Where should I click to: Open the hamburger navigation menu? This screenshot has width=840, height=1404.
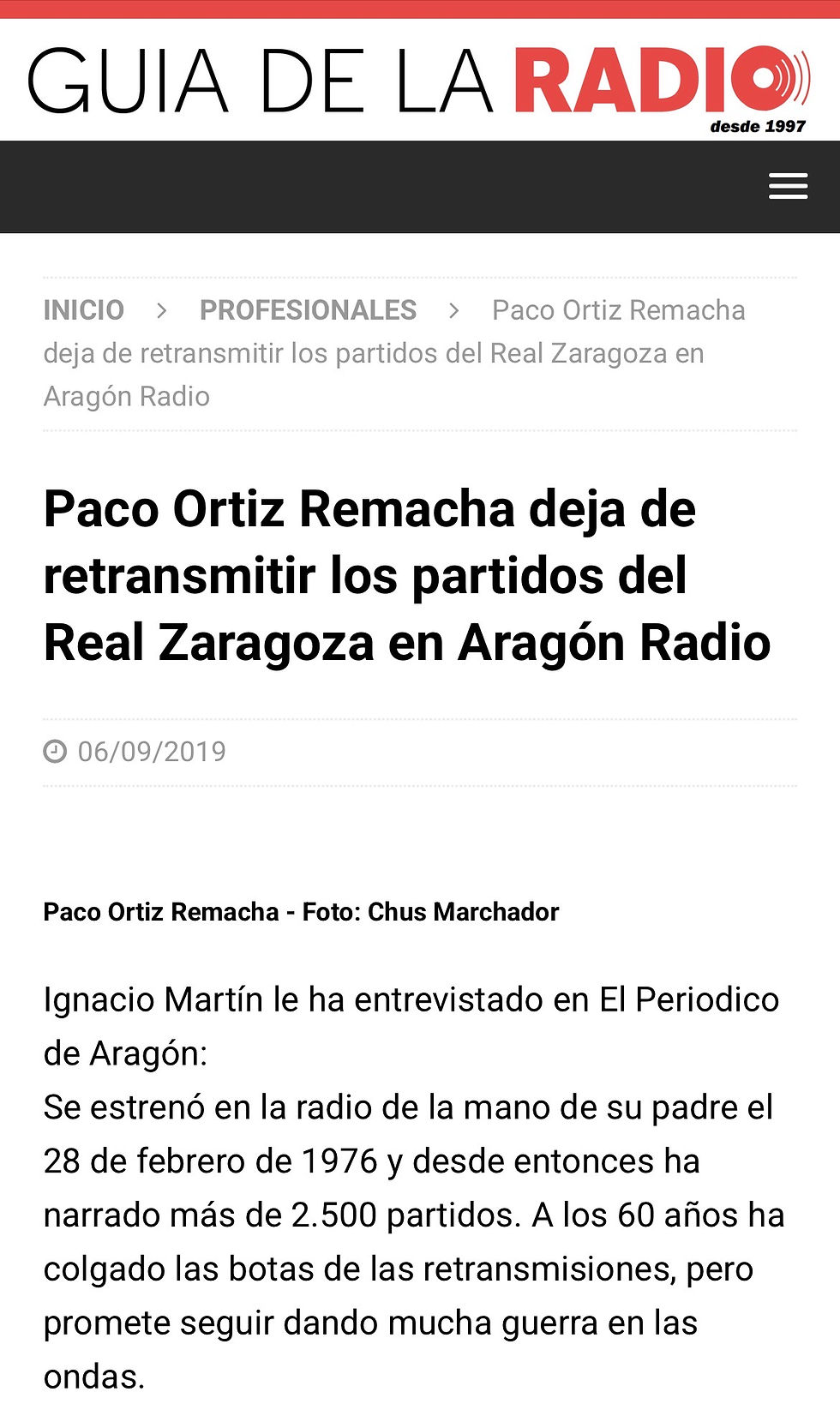point(788,186)
